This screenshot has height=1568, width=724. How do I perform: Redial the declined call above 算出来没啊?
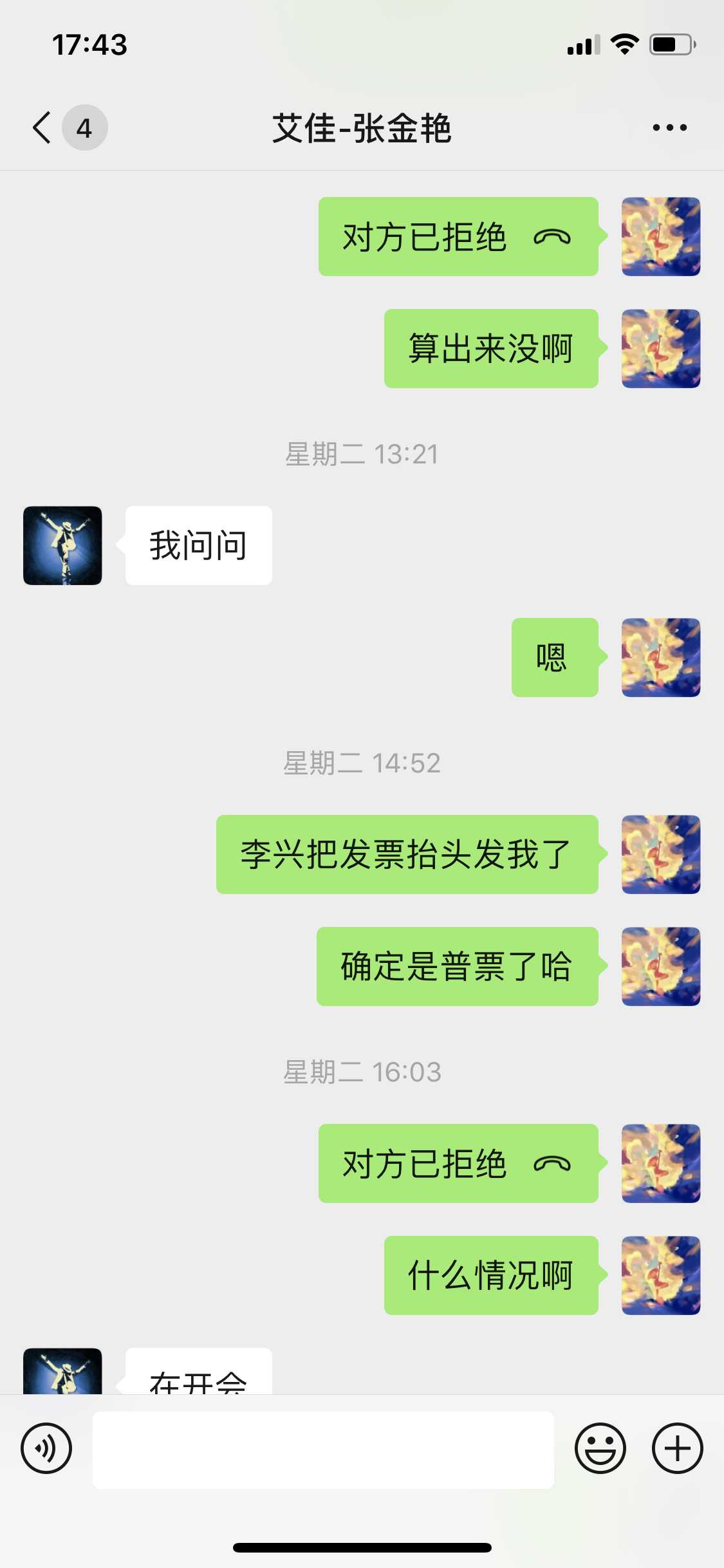tap(458, 237)
